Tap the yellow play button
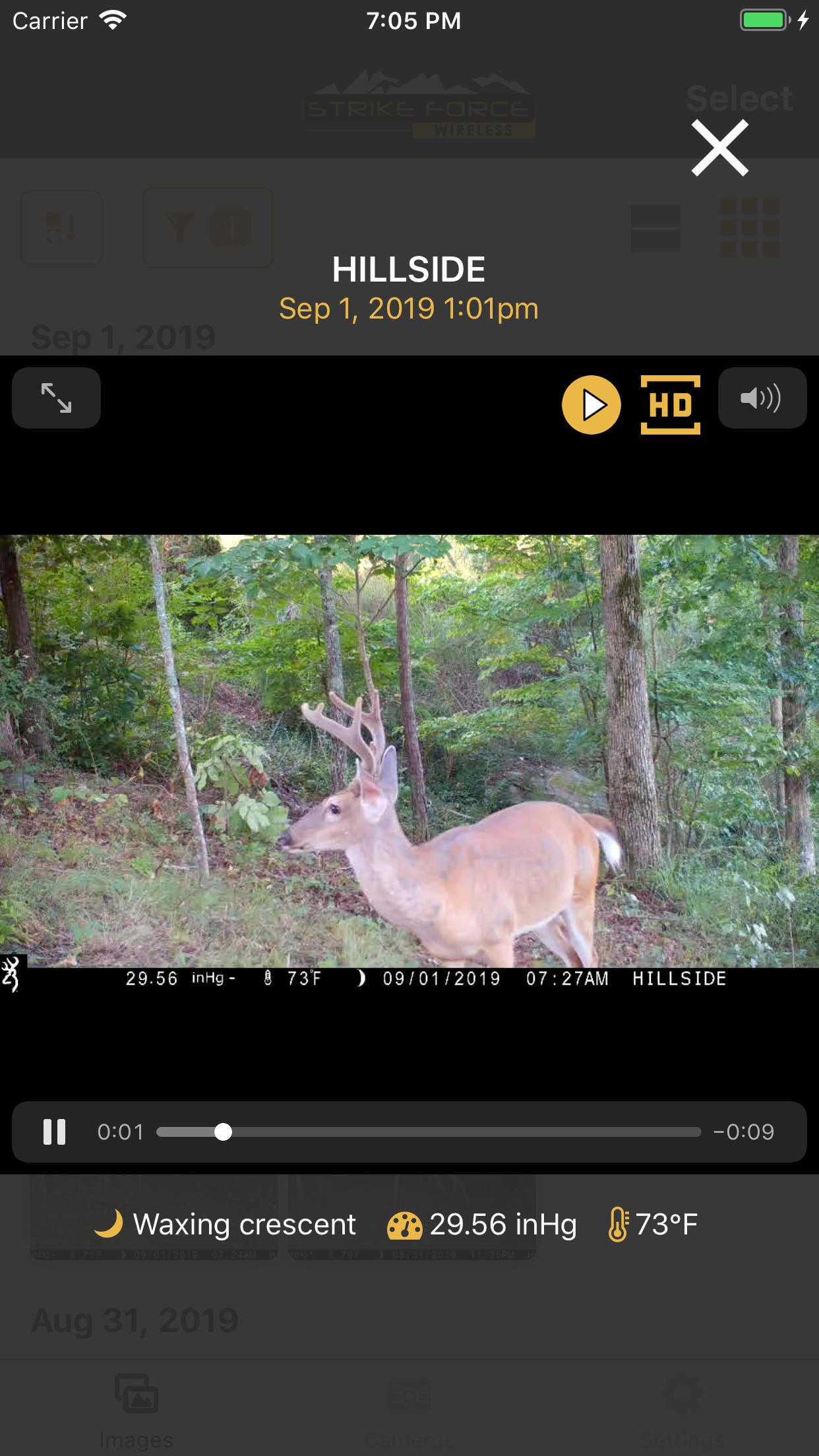 (591, 404)
